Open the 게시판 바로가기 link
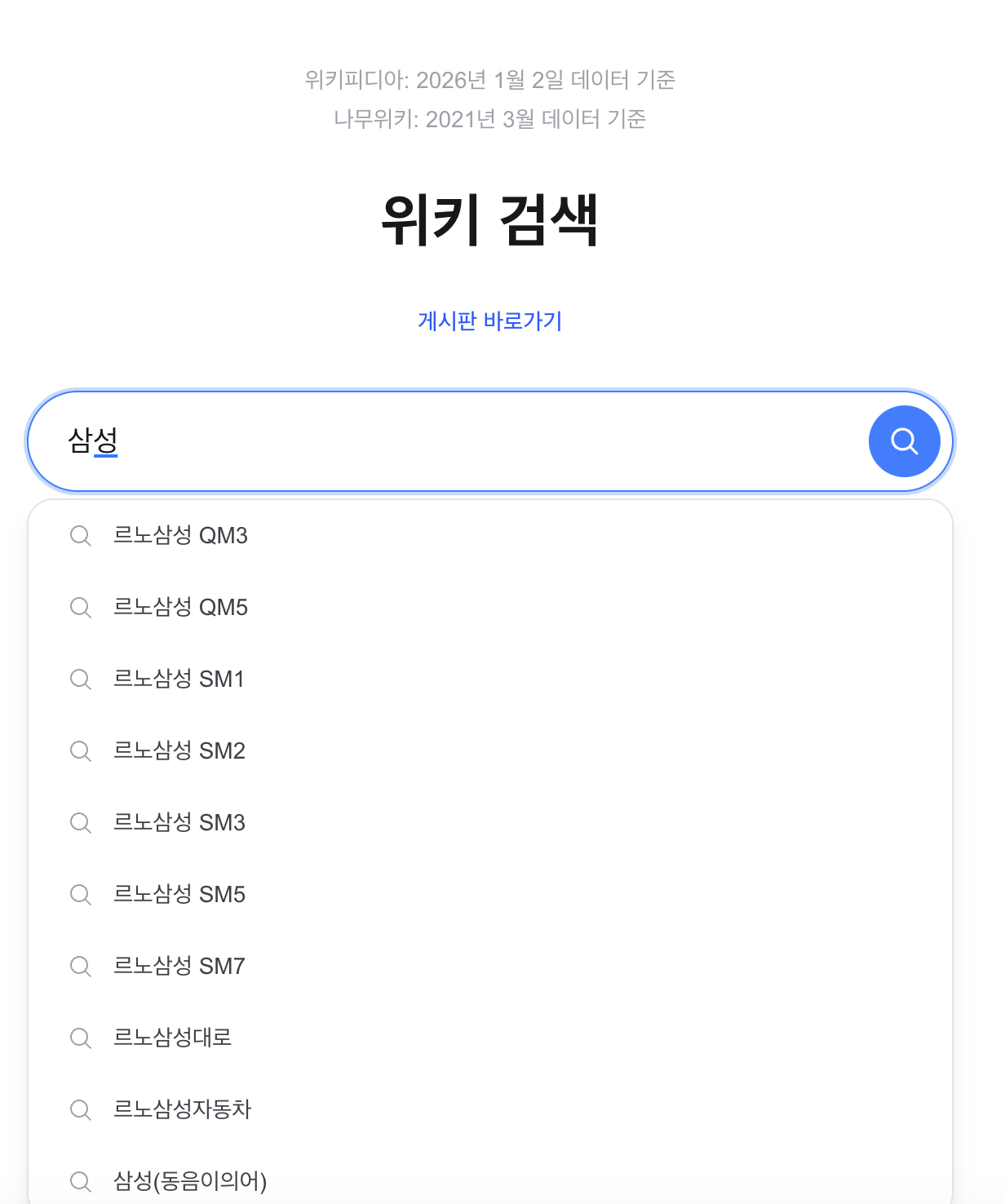 (489, 321)
